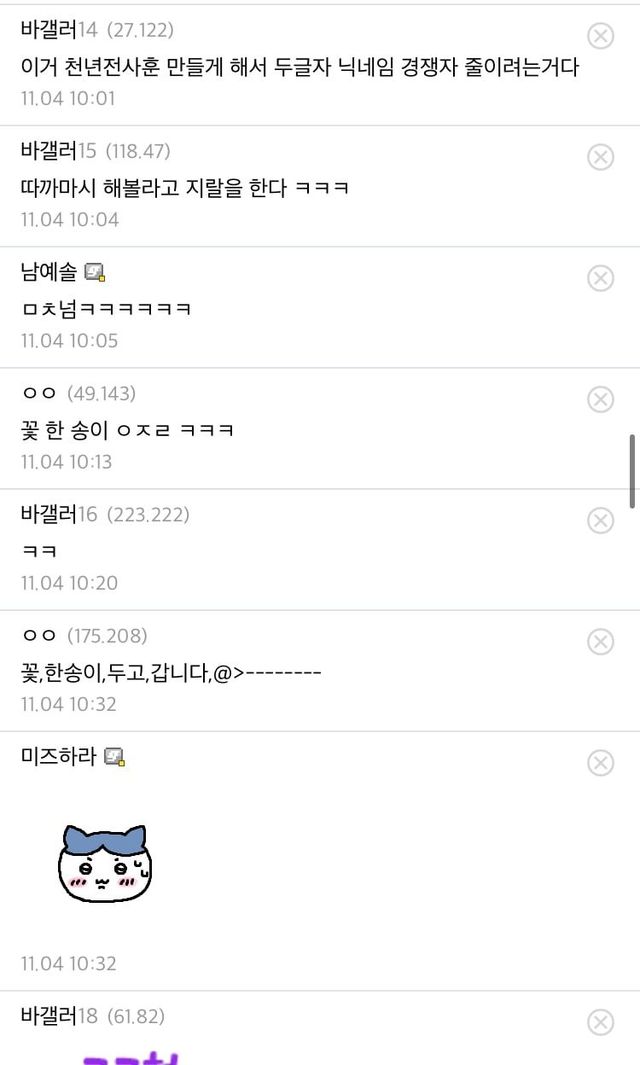Tap the X on 남예솔's comment

(x=600, y=278)
